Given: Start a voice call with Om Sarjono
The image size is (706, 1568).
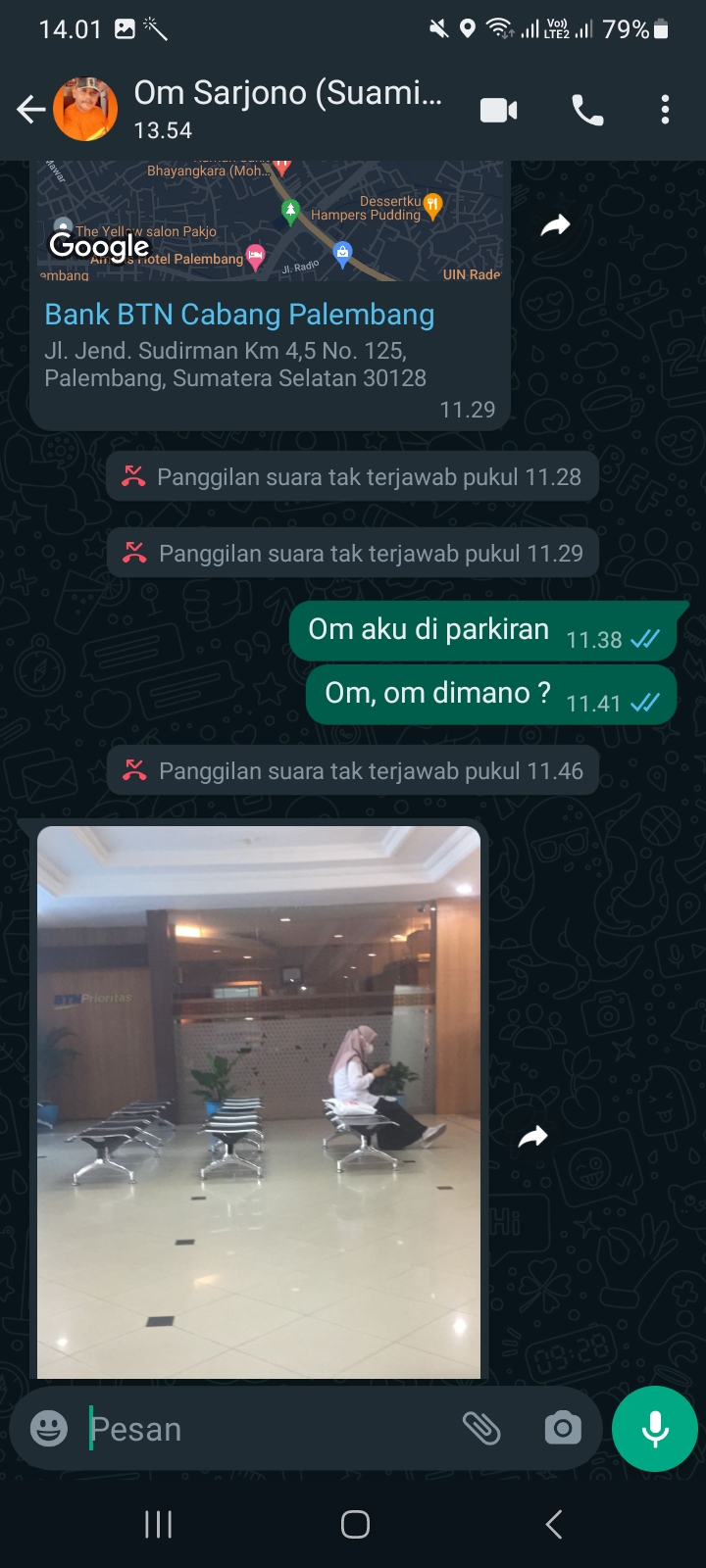Looking at the screenshot, I should 587,110.
